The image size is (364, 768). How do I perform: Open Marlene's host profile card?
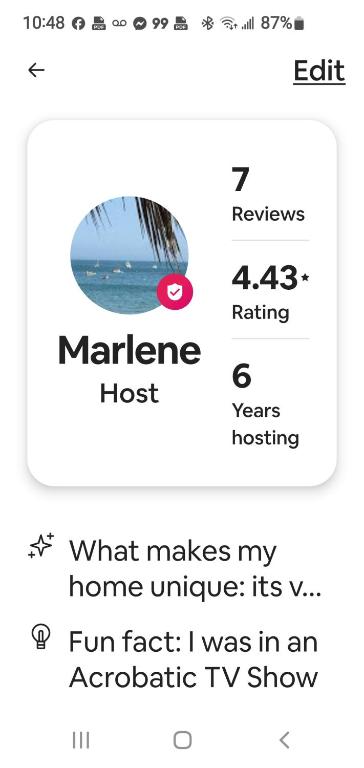click(x=182, y=303)
